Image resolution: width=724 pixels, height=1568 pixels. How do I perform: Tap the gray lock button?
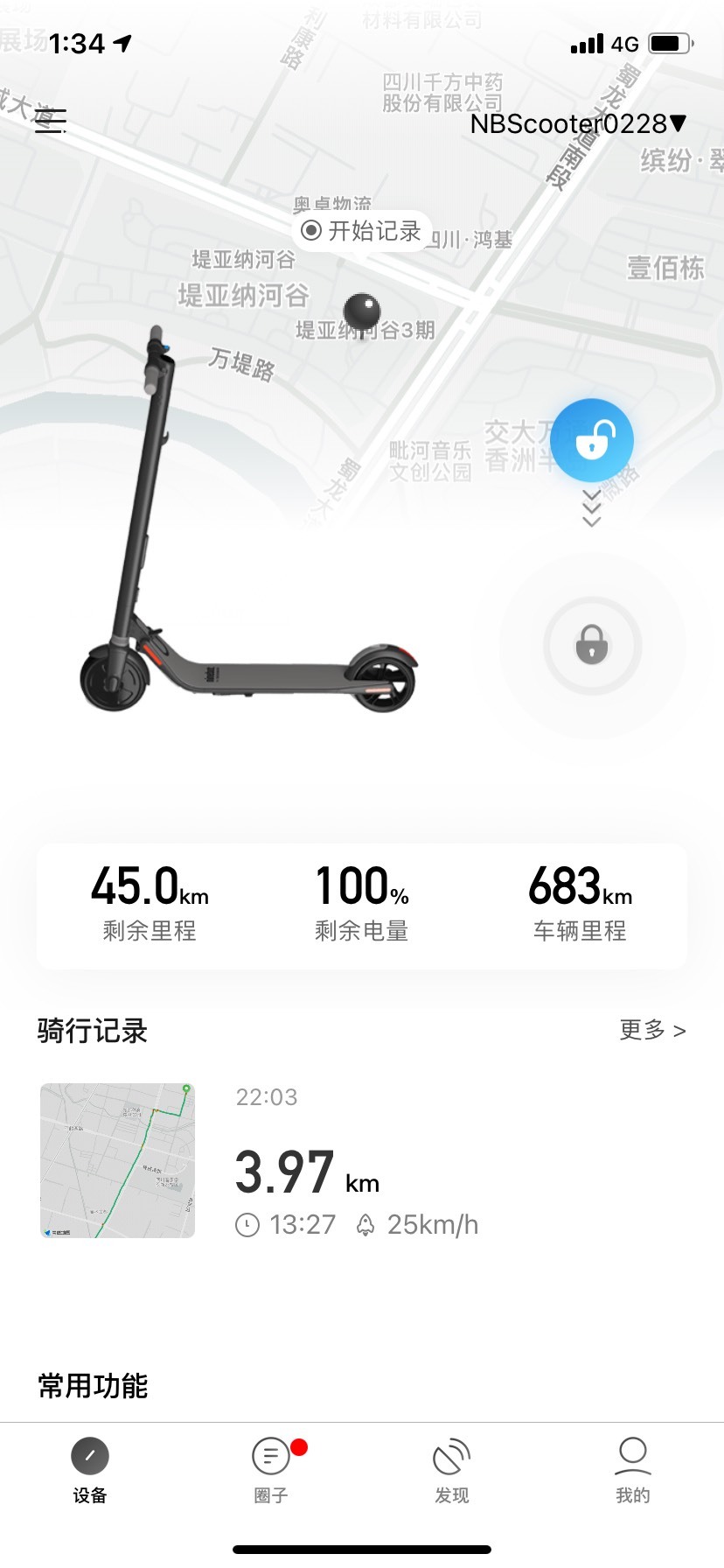592,645
